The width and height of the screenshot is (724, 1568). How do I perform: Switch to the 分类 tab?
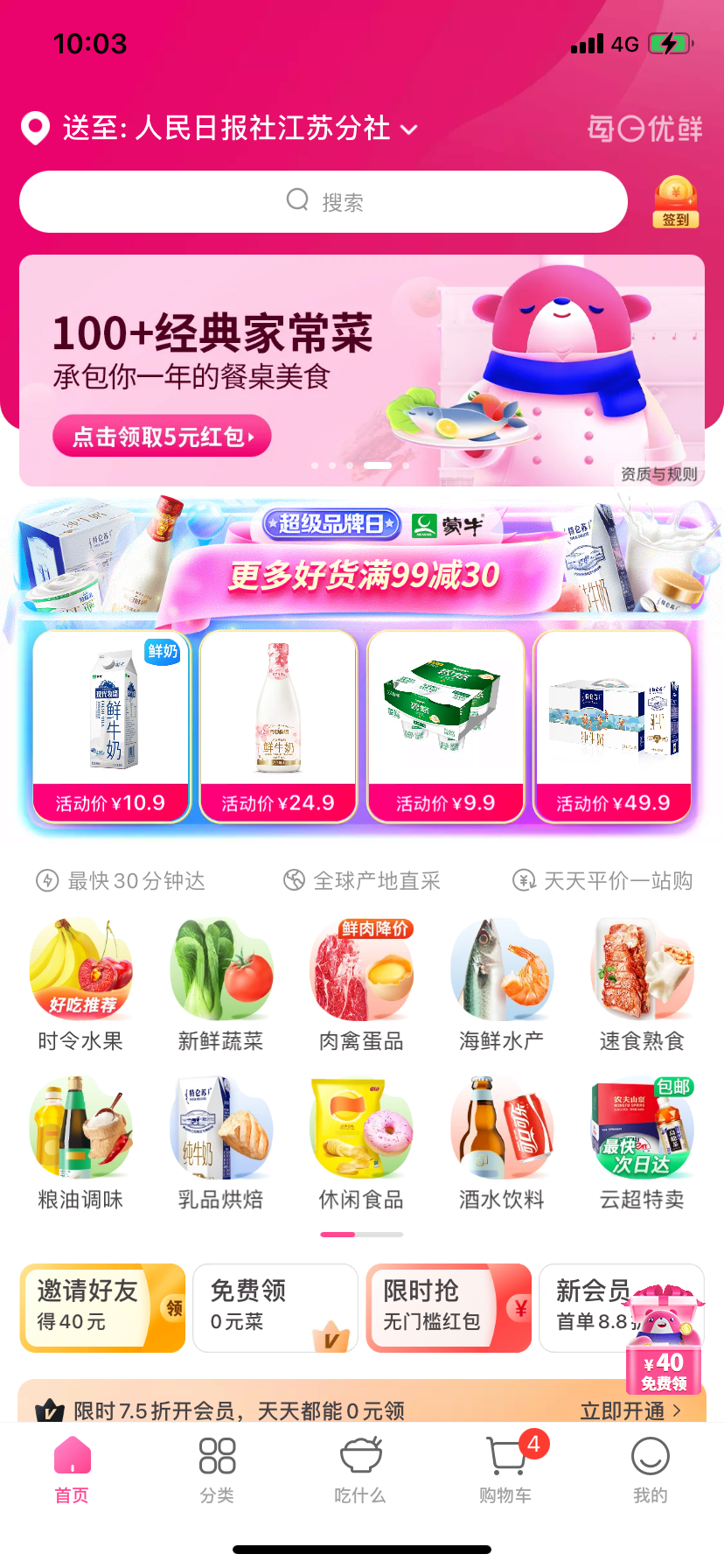click(x=217, y=1470)
